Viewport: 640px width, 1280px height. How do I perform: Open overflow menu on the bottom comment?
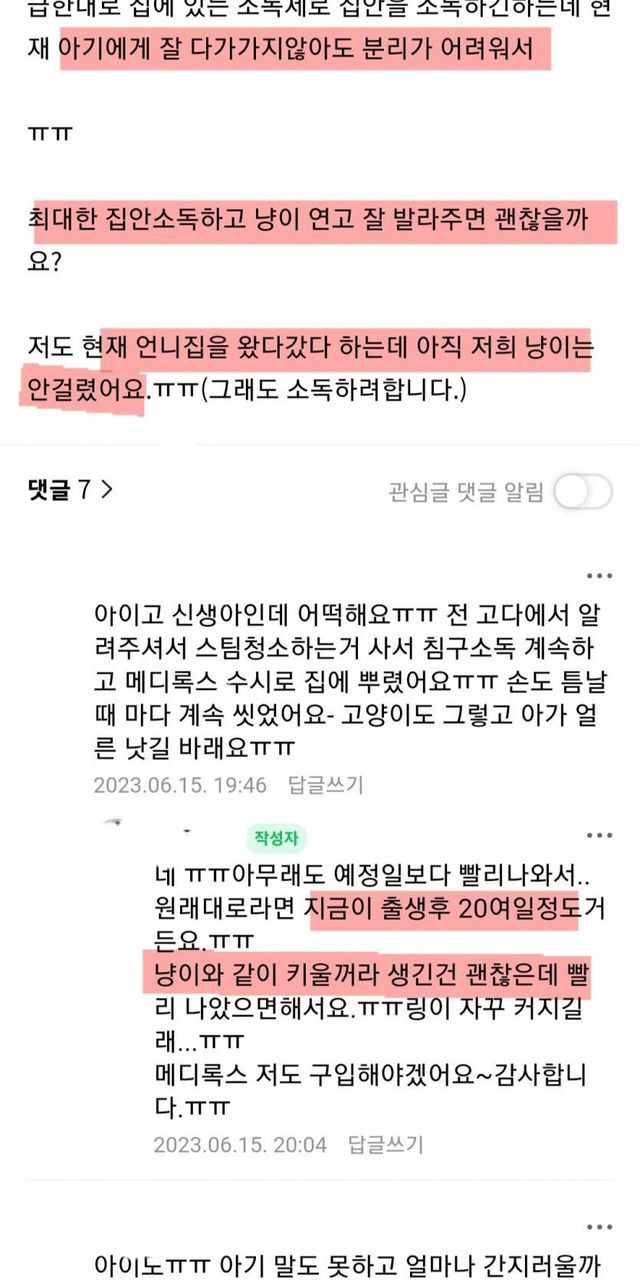(x=599, y=1227)
